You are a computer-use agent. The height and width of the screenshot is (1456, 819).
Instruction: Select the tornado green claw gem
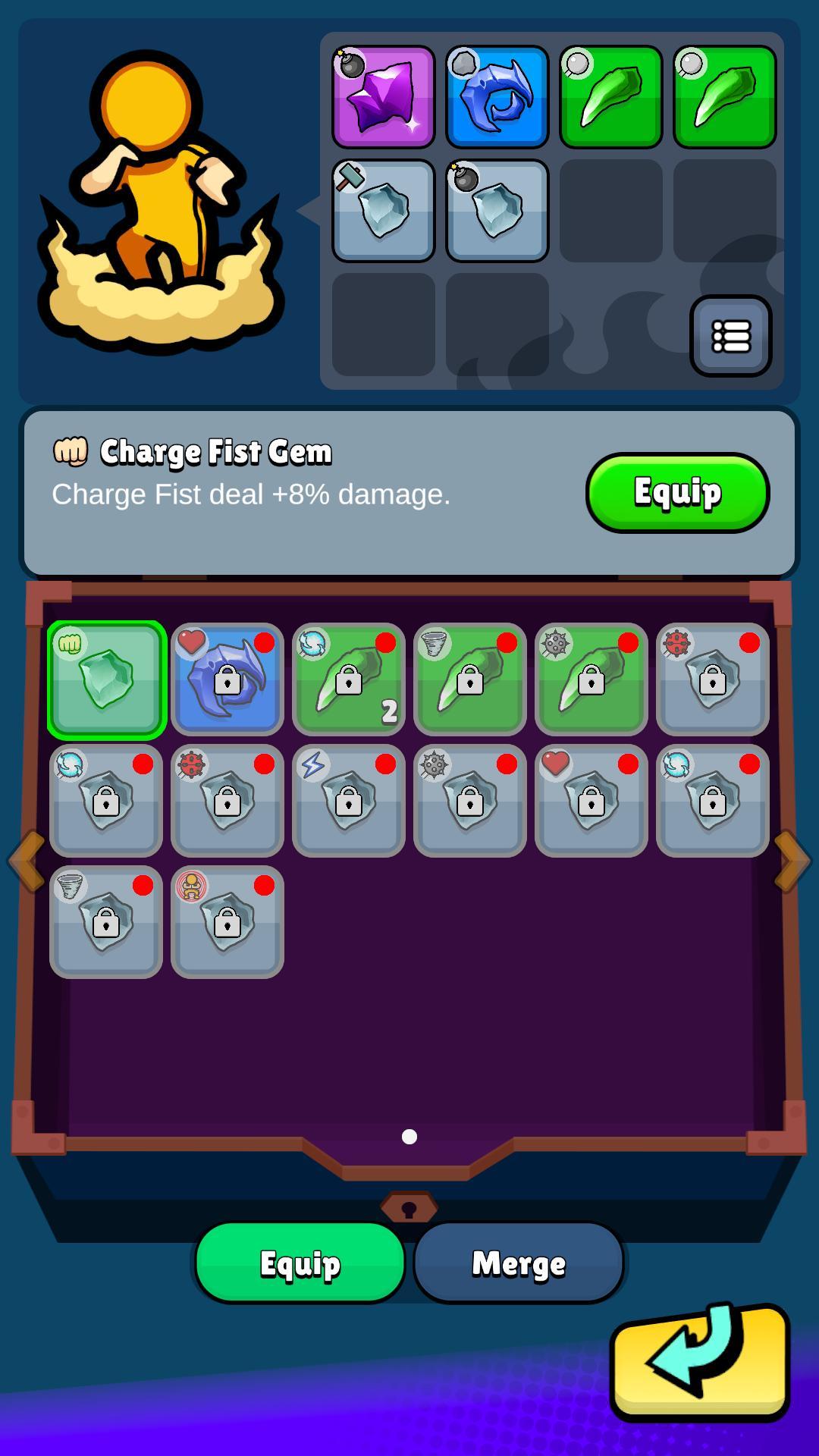[x=469, y=679]
